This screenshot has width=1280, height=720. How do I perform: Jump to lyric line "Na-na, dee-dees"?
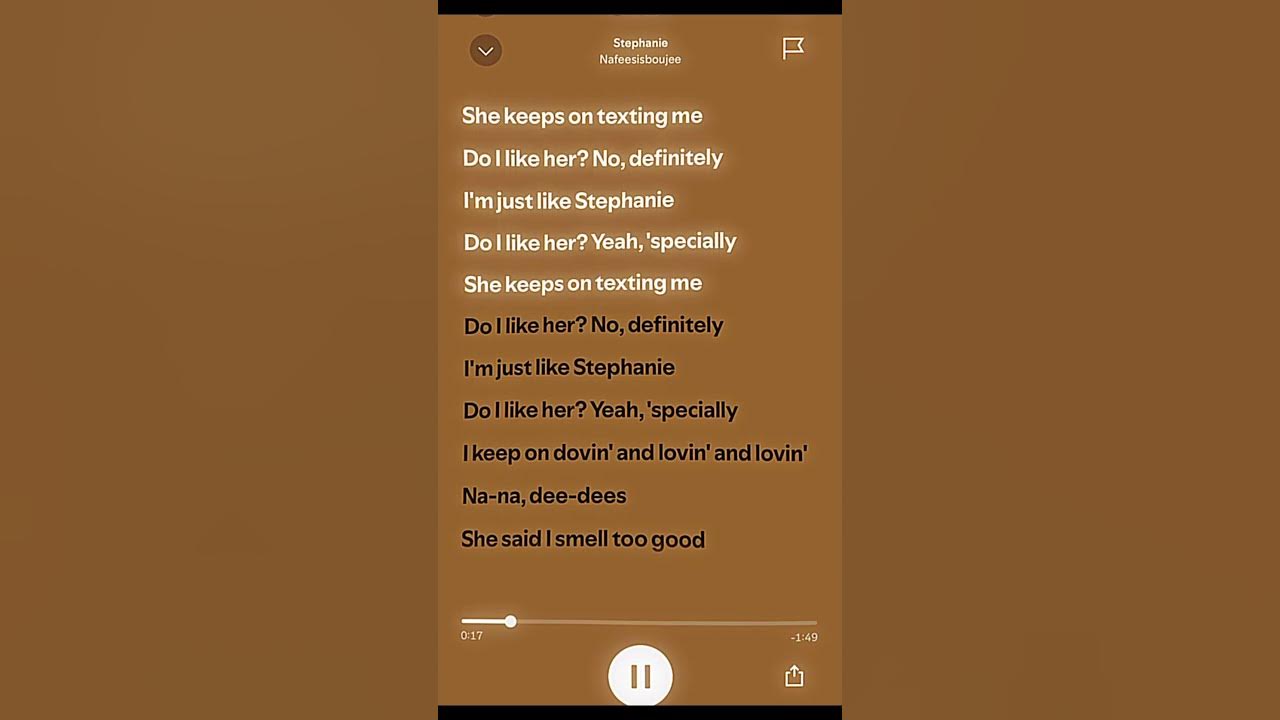pos(544,496)
